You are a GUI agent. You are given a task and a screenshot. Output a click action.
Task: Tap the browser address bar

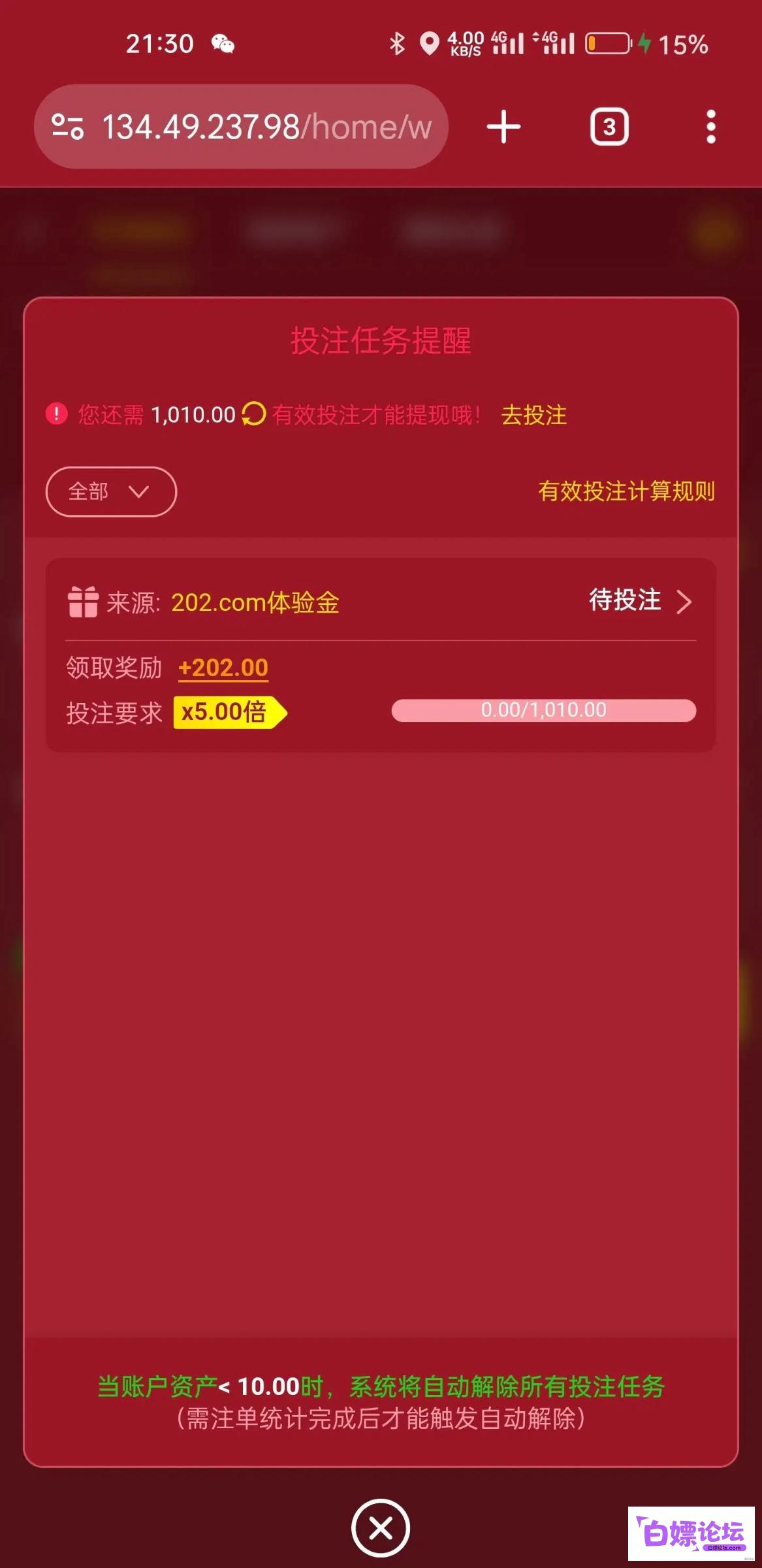pyautogui.click(x=241, y=127)
